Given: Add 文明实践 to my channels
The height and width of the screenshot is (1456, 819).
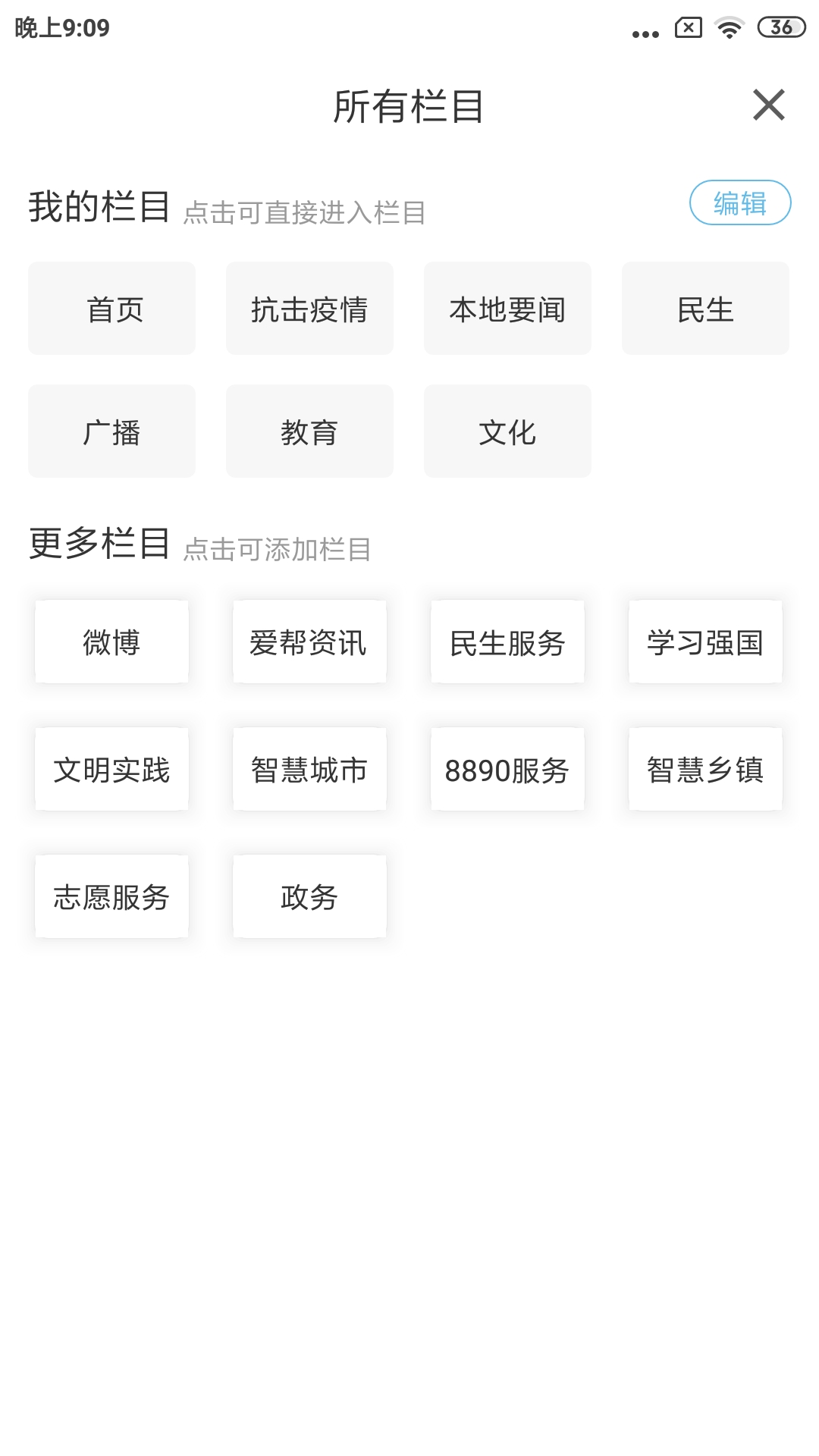Looking at the screenshot, I should pyautogui.click(x=111, y=768).
